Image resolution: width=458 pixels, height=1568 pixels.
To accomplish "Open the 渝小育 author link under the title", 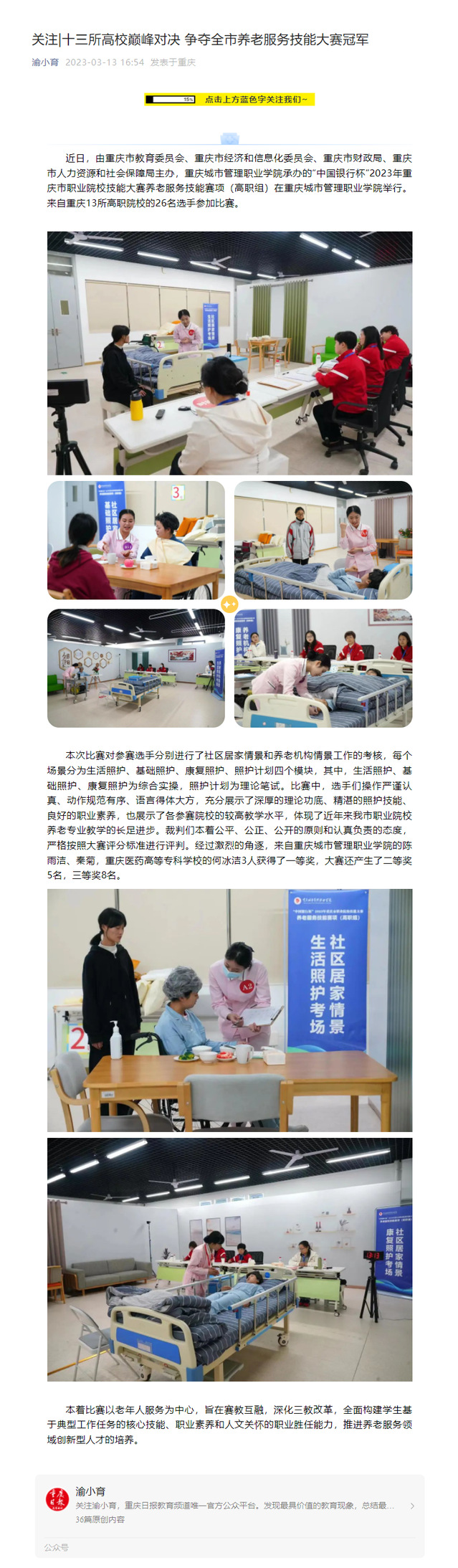I will pos(45,62).
